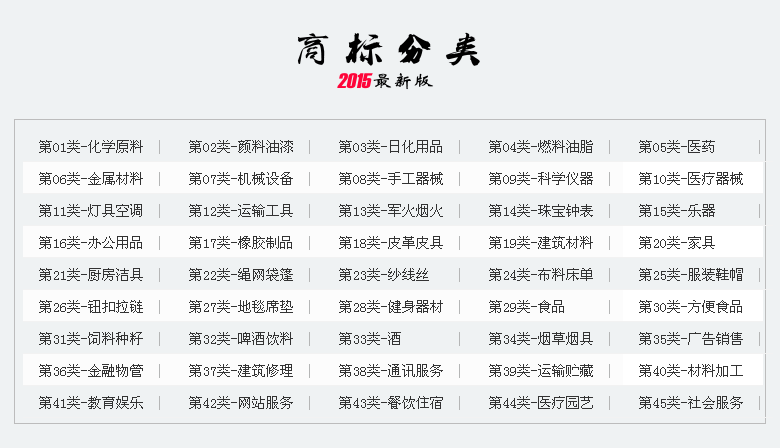This screenshot has width=780, height=448.
Task: Select class 11 lighting and air conditioning
Action: click(x=90, y=211)
